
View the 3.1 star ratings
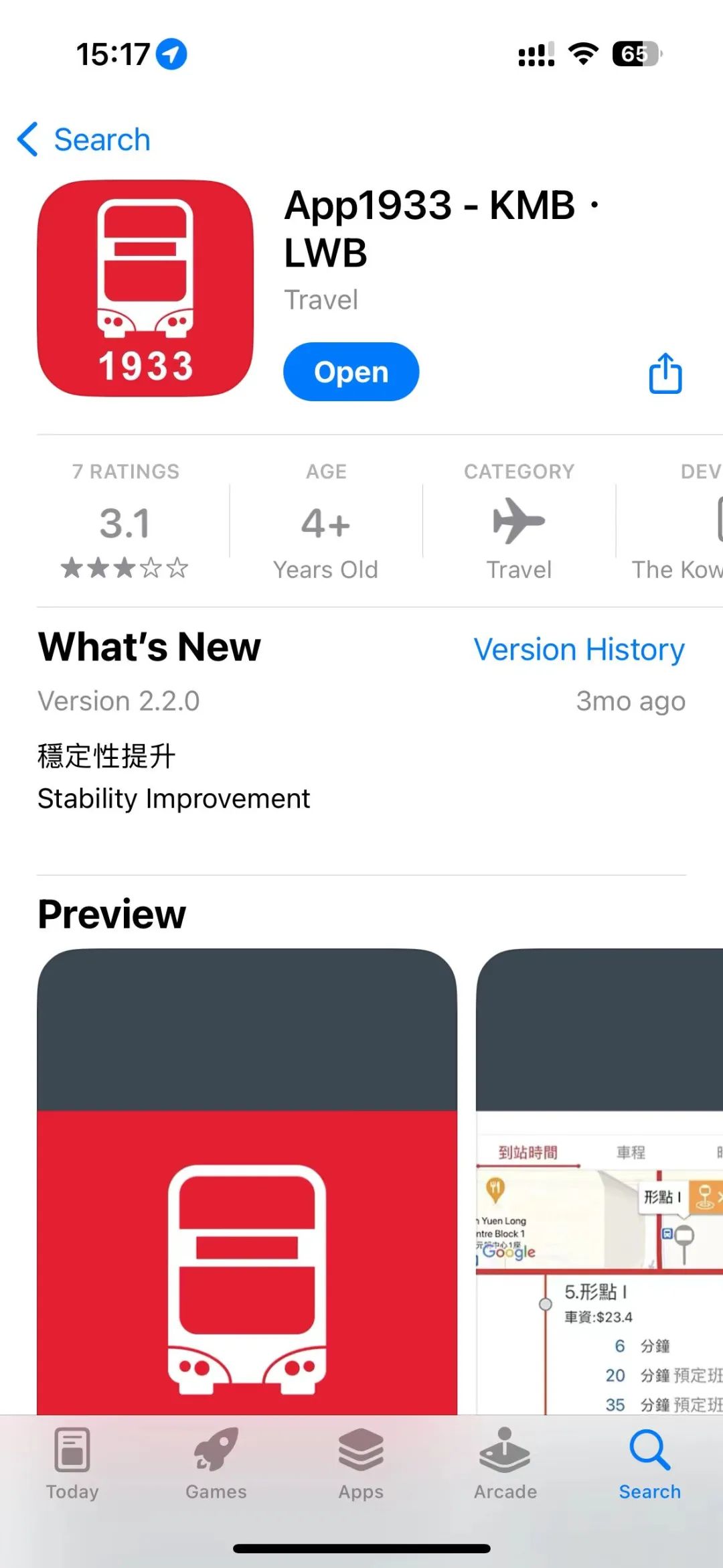pyautogui.click(x=125, y=524)
